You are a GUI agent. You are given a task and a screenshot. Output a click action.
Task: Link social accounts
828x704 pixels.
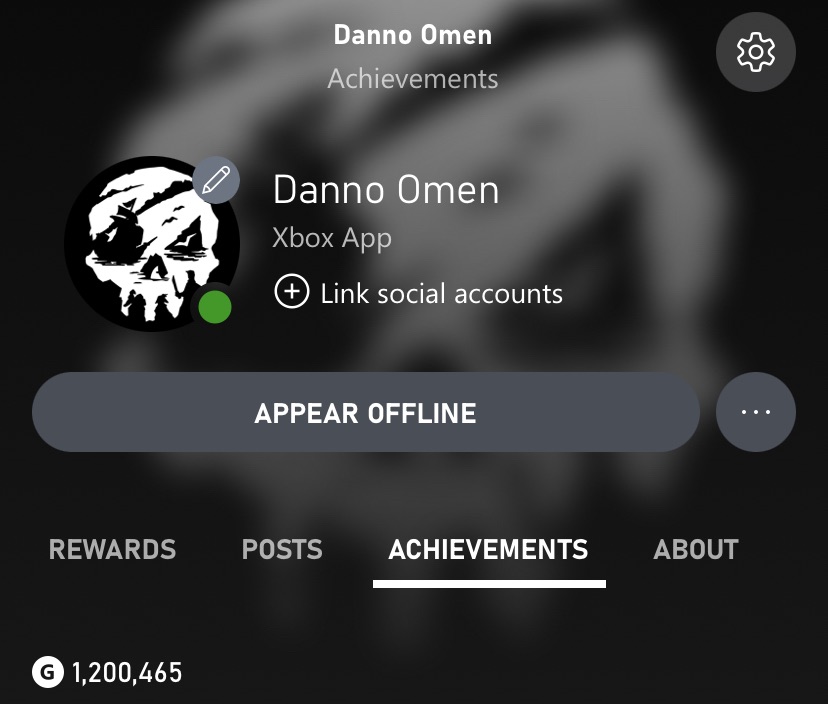click(x=418, y=293)
